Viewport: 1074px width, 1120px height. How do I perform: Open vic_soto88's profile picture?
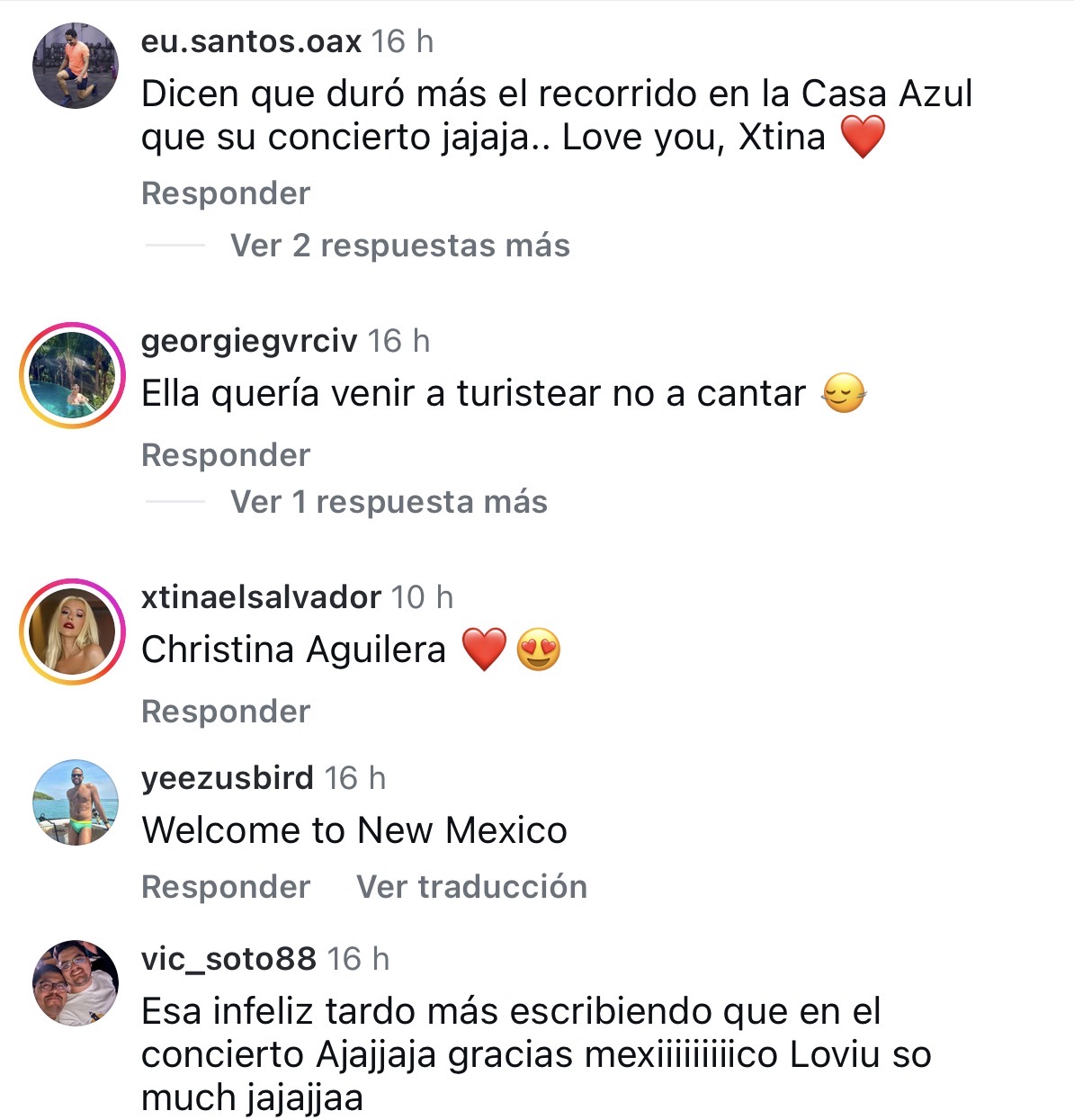click(76, 983)
